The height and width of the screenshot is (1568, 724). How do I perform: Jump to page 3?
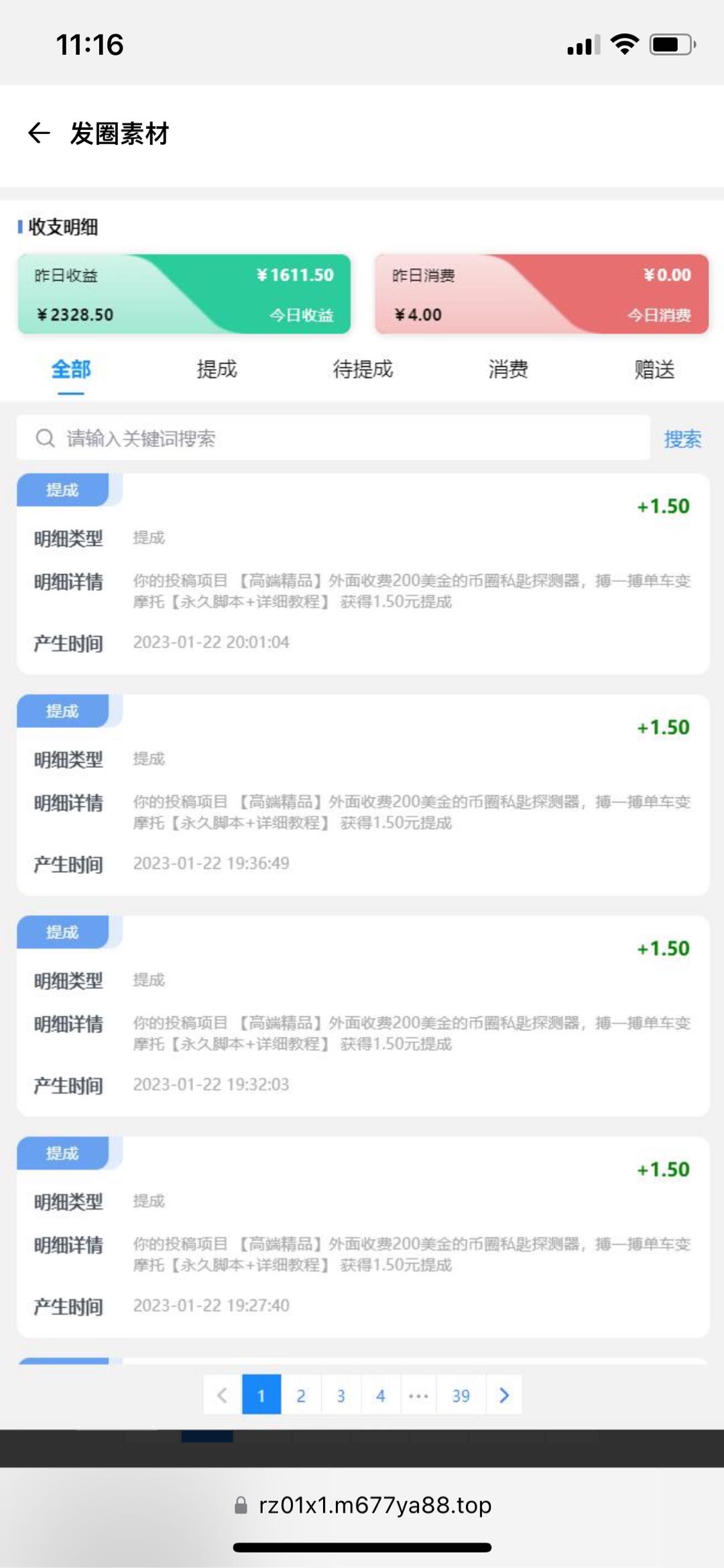341,1395
